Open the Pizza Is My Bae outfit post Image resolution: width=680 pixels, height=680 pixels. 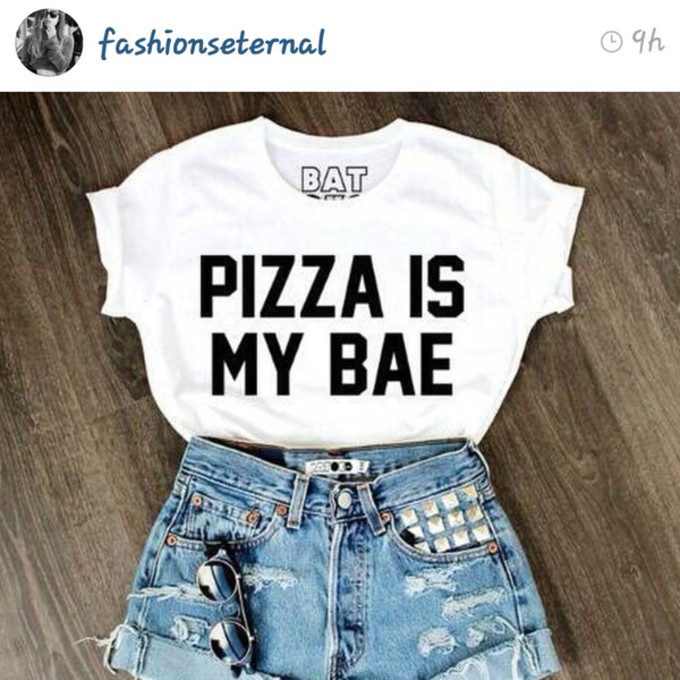[340, 385]
